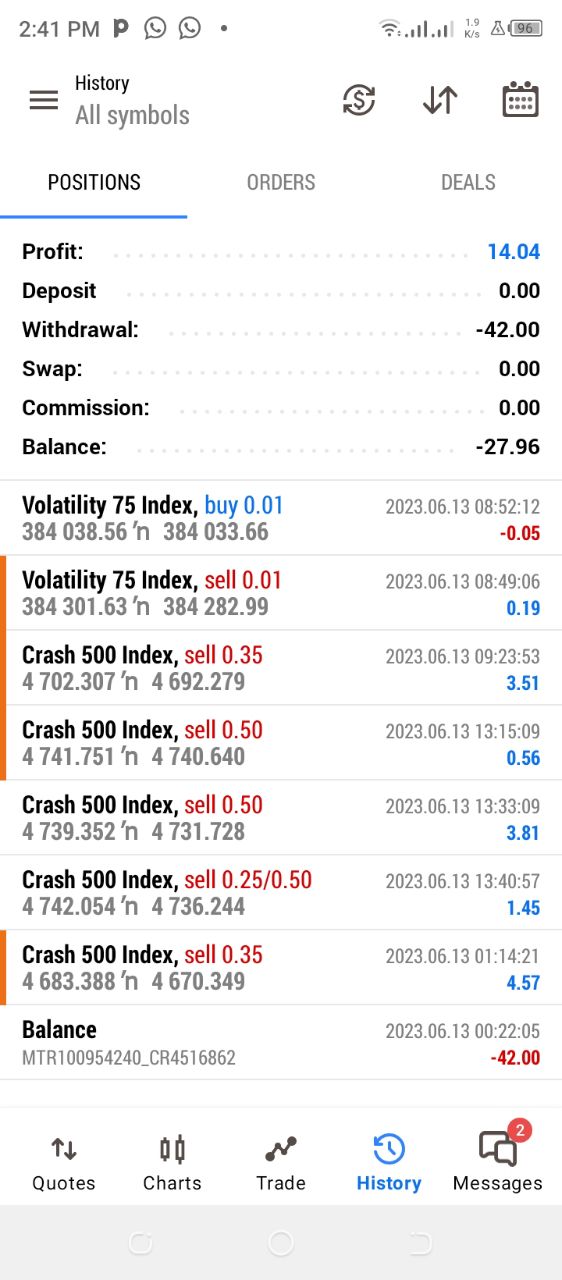The height and width of the screenshot is (1280, 562).
Task: Open Volatility 75 Index sell 0.01 position
Action: tap(281, 593)
